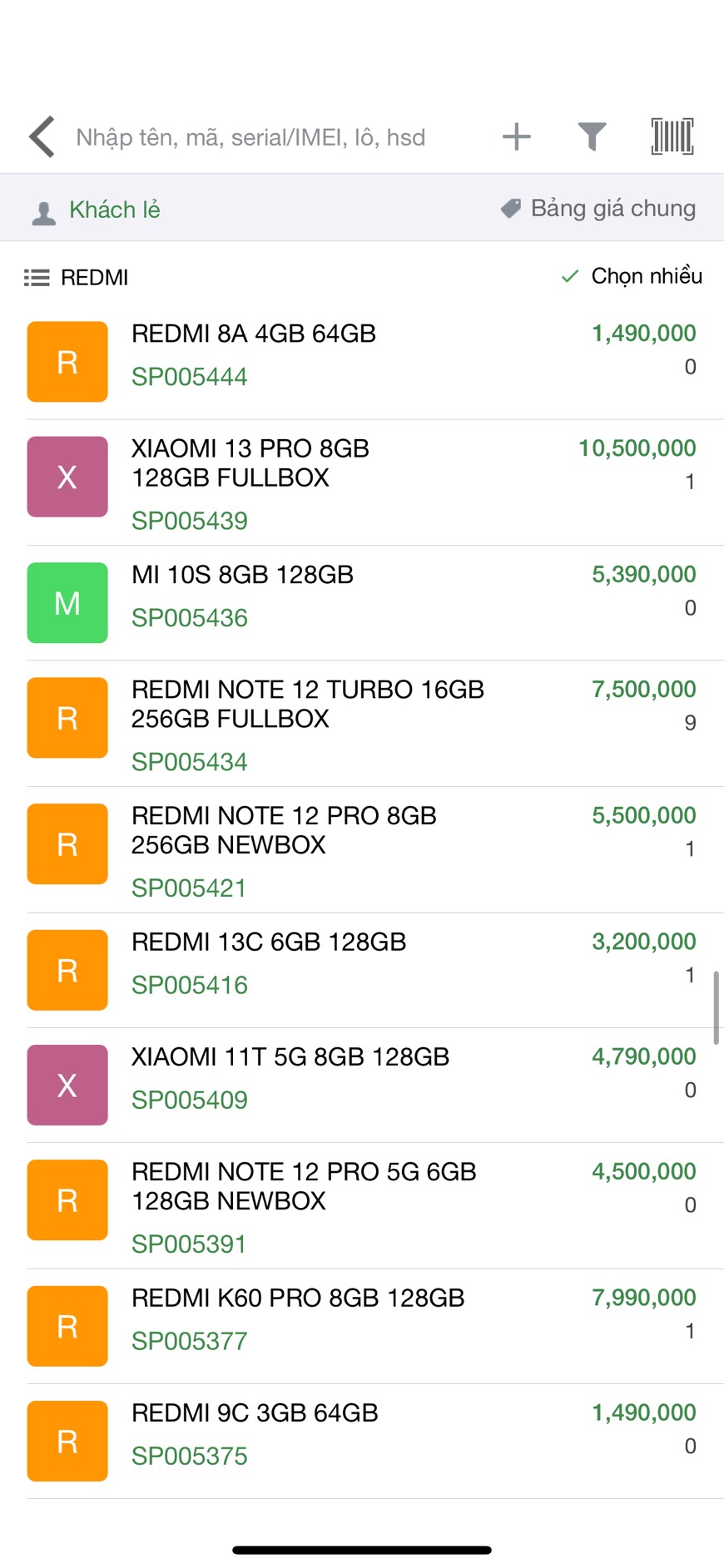Select REDMI 8A 4GB 64GB
This screenshot has height=1568, width=724.
coord(362,362)
